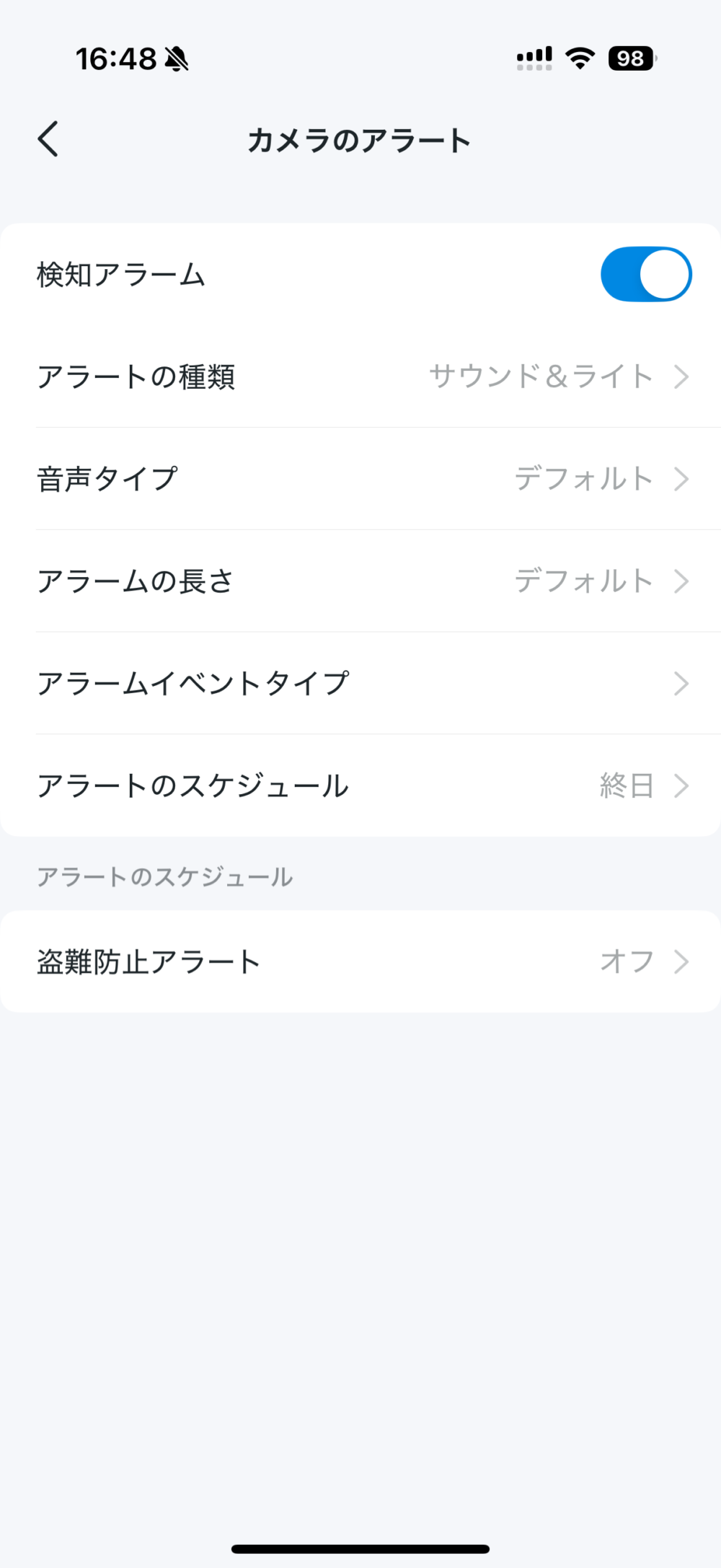The height and width of the screenshot is (1568, 721).
Task: Open the 音声タイプ option
Action: click(360, 479)
